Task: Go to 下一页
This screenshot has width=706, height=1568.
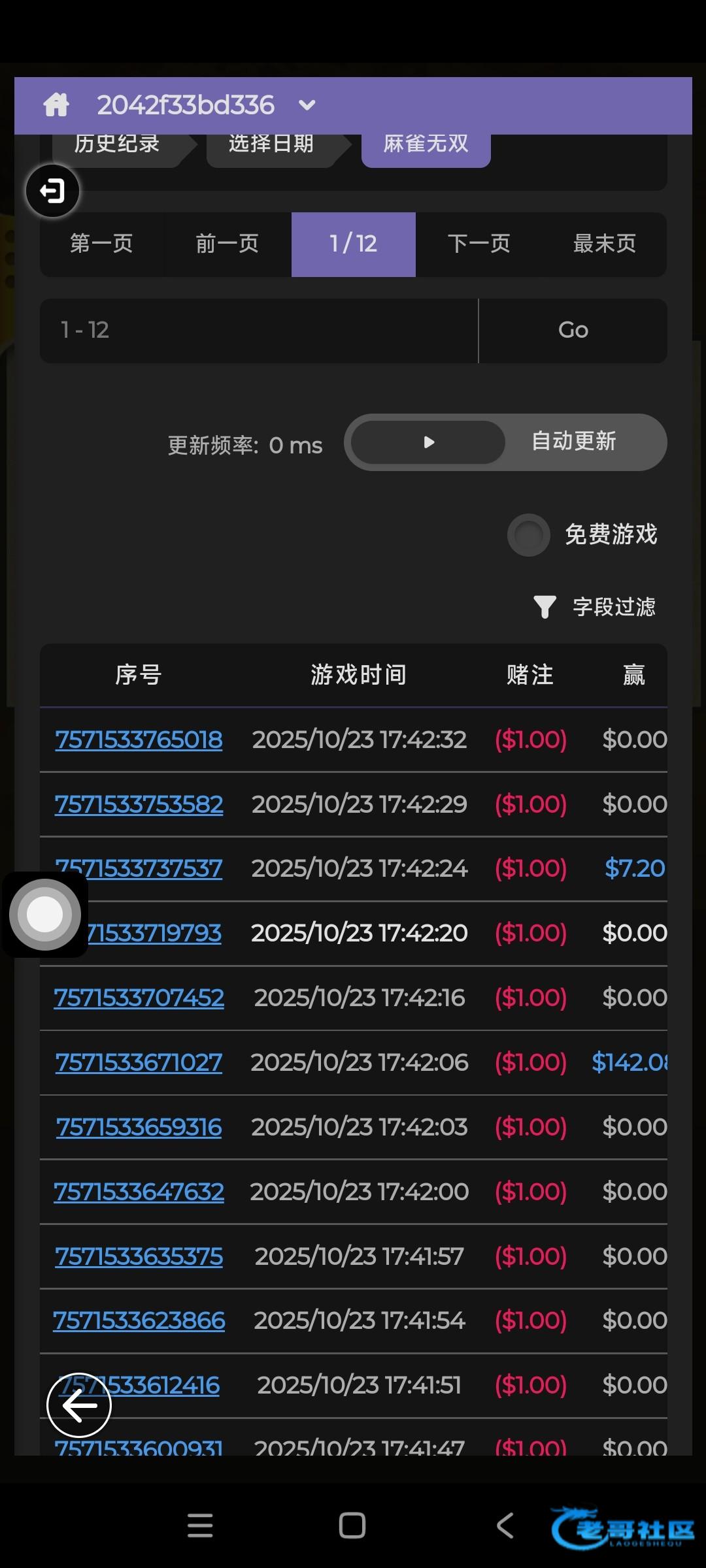Action: tap(479, 244)
